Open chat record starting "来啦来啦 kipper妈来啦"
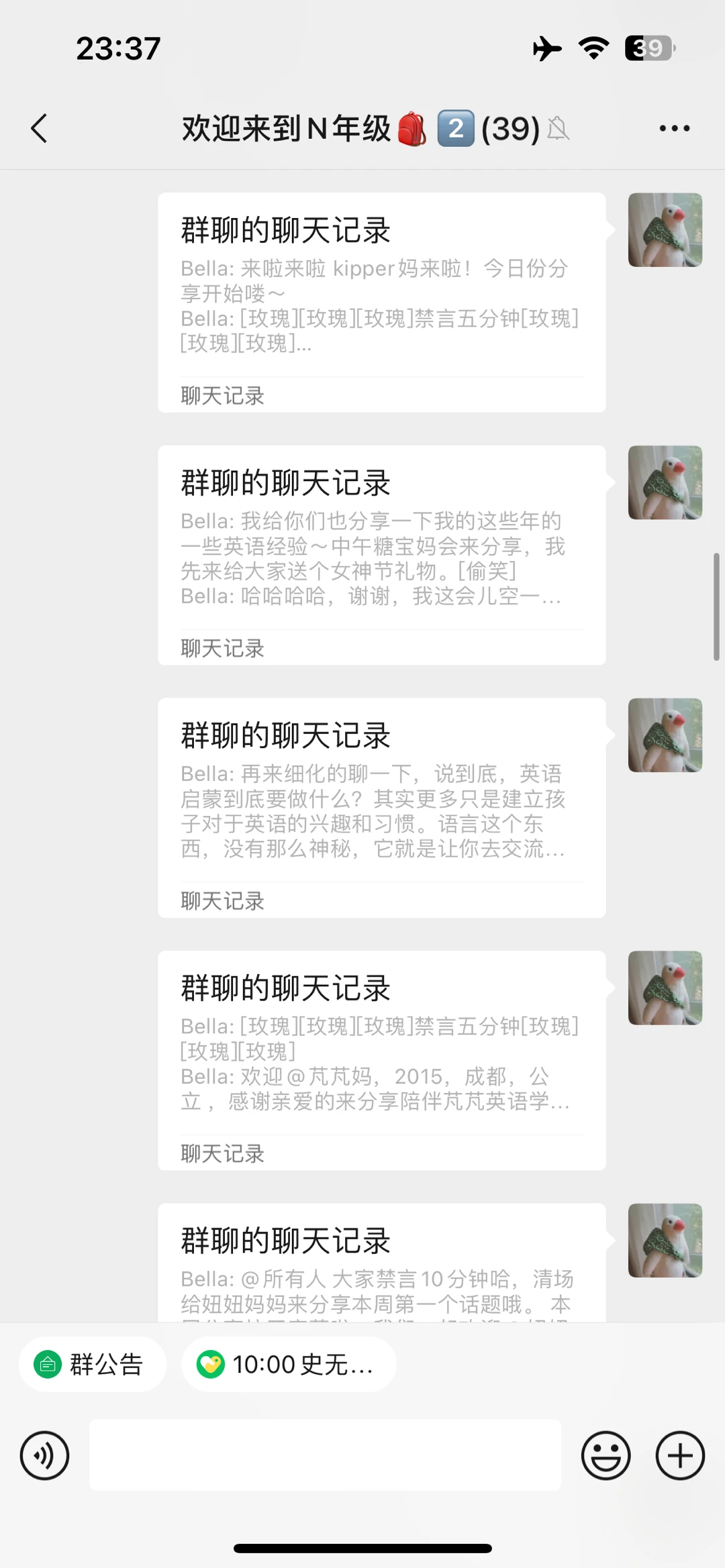Image resolution: width=725 pixels, height=1568 pixels. [381, 302]
